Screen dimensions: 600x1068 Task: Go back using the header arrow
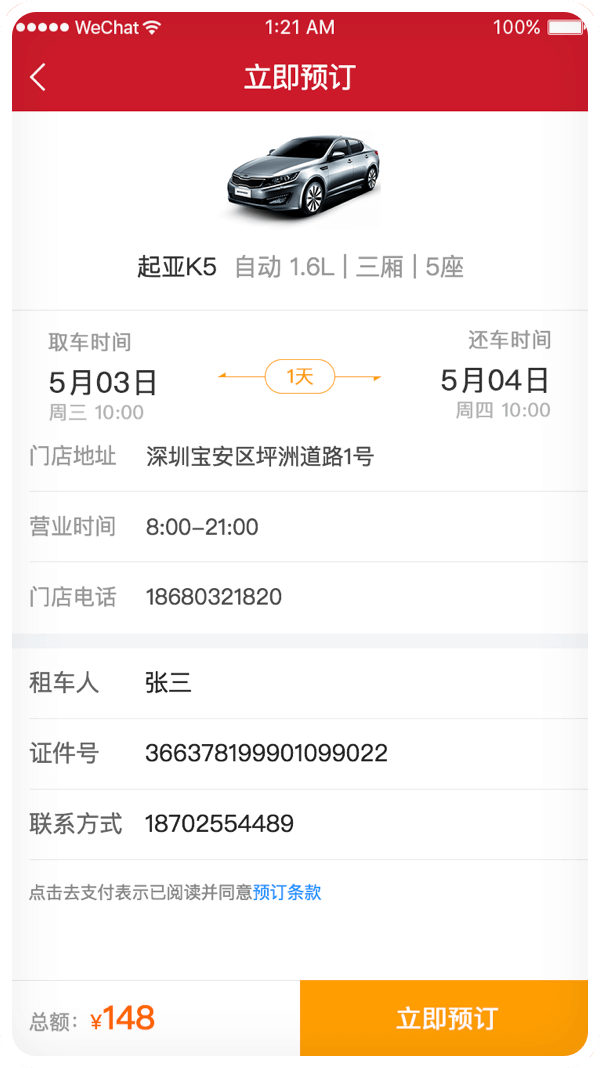(x=38, y=77)
